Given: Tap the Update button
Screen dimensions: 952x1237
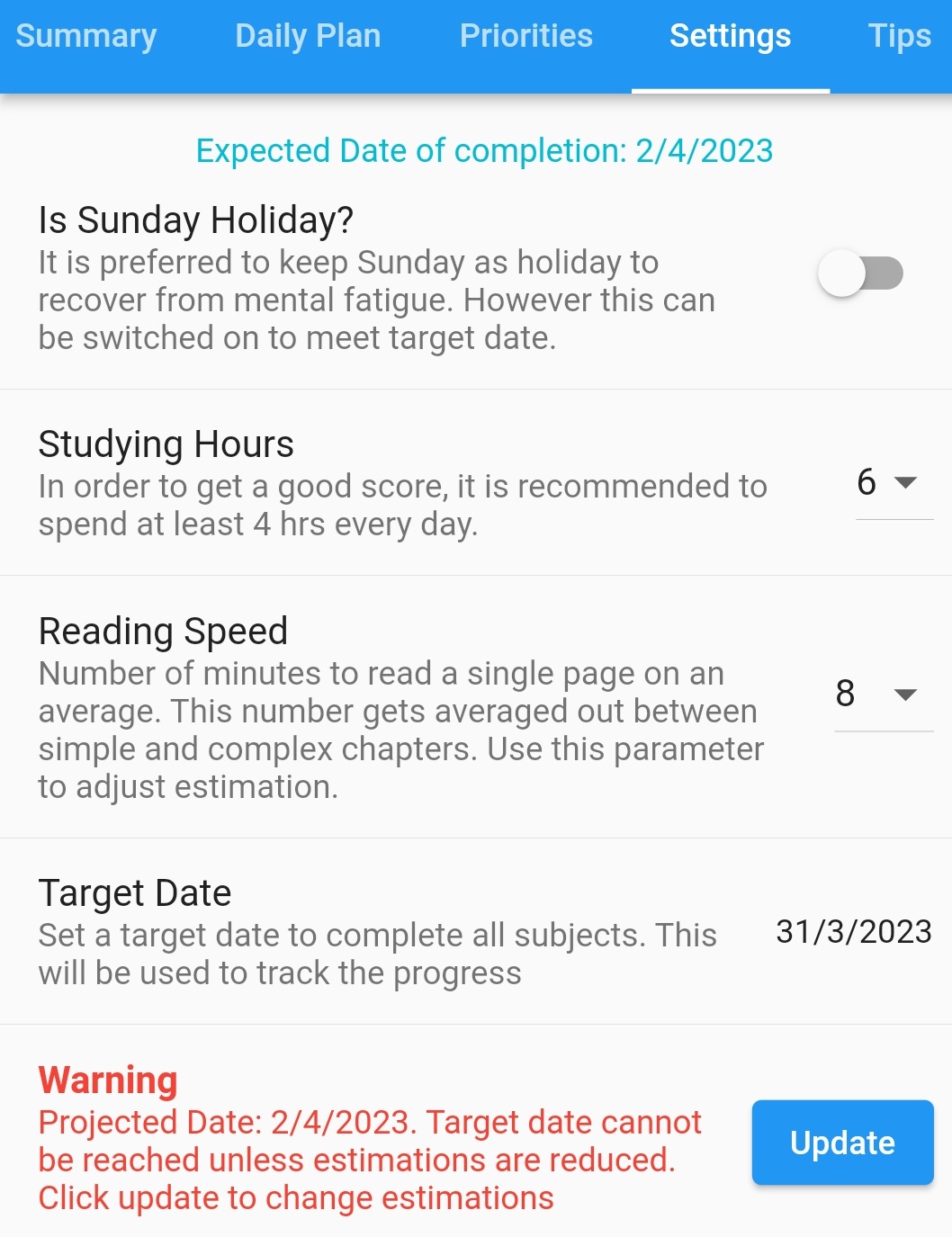Looking at the screenshot, I should tap(842, 1143).
